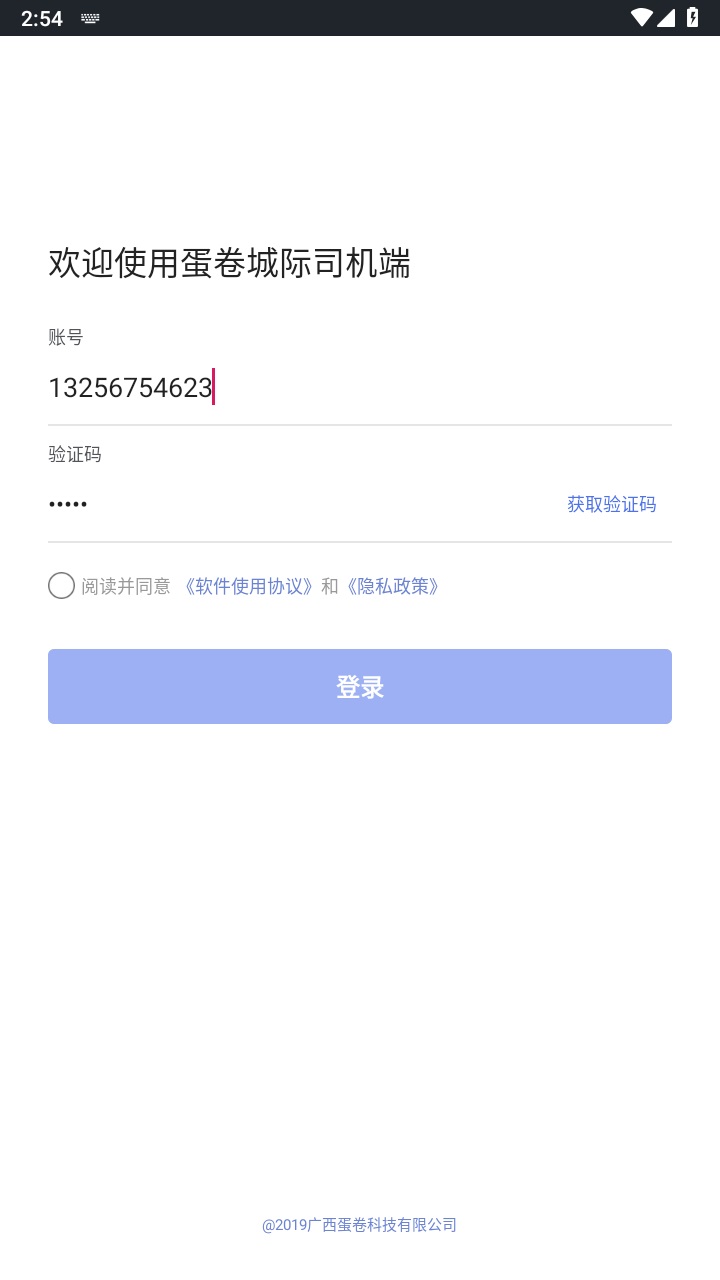
Task: Position cursor at end of phone number
Action: [213, 388]
